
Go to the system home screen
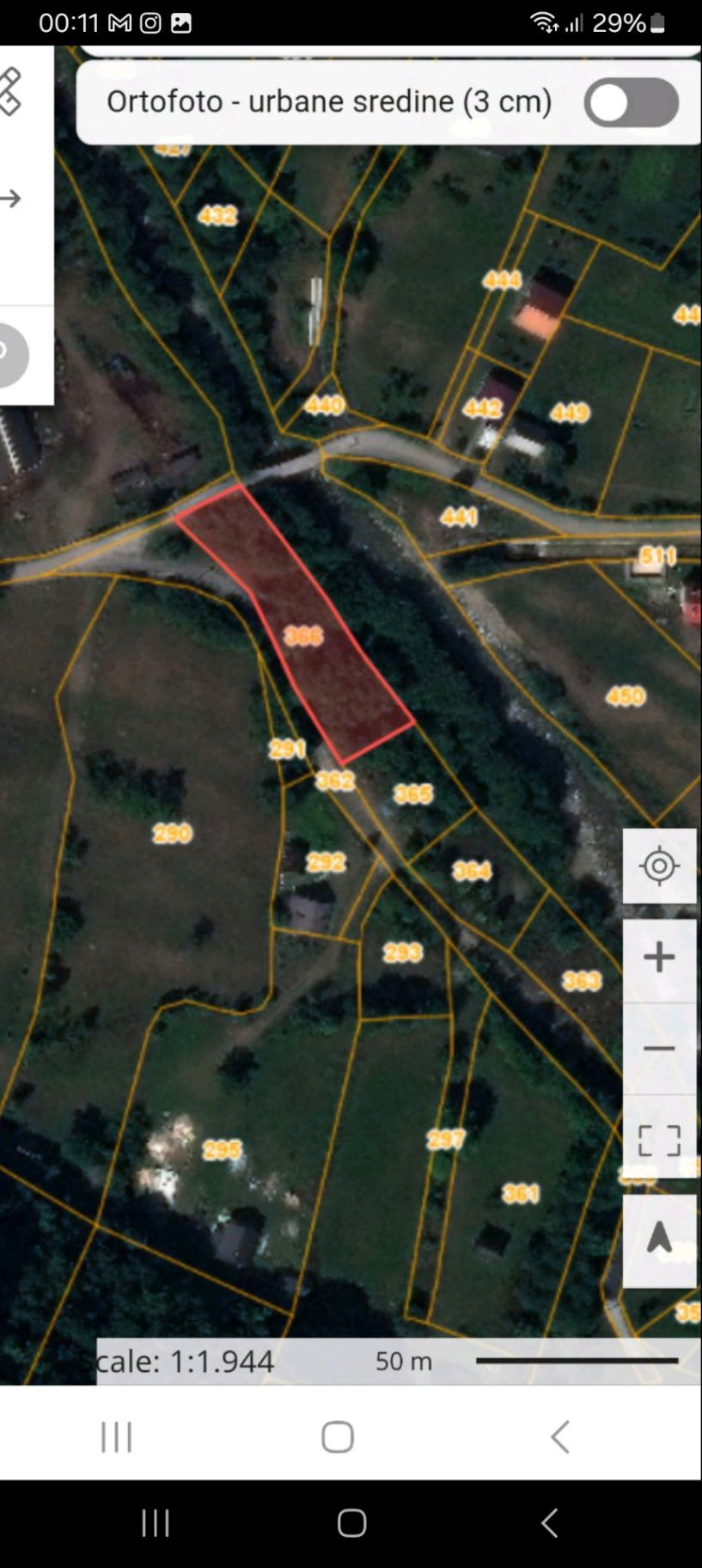[351, 1522]
